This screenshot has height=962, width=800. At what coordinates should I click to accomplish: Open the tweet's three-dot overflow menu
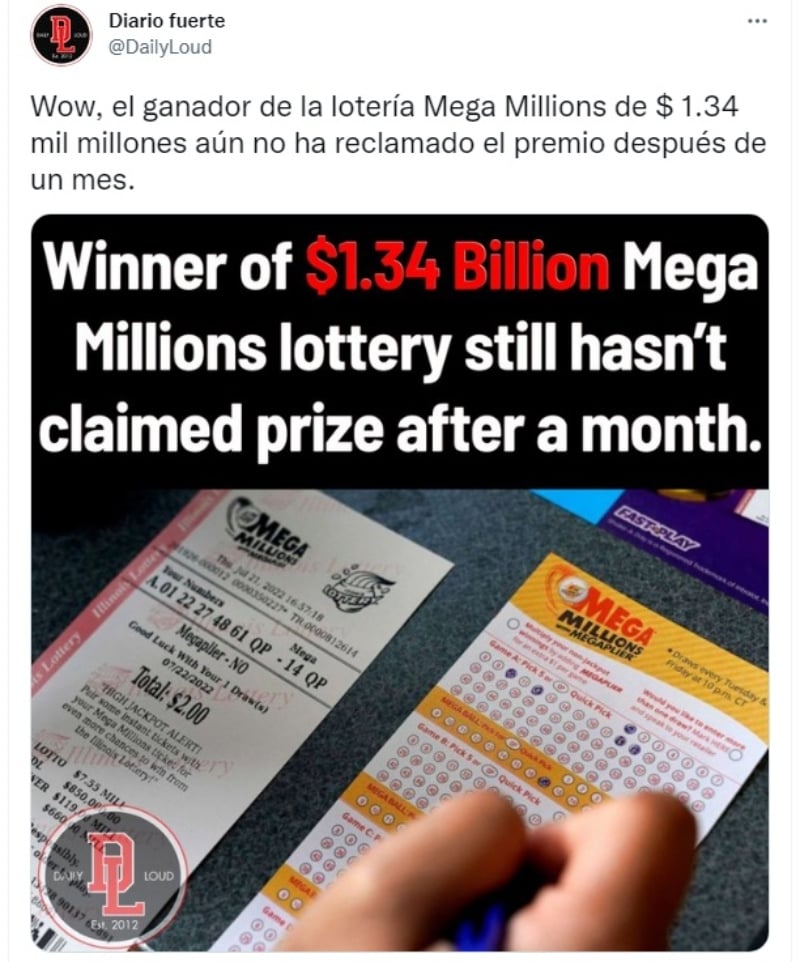click(757, 21)
